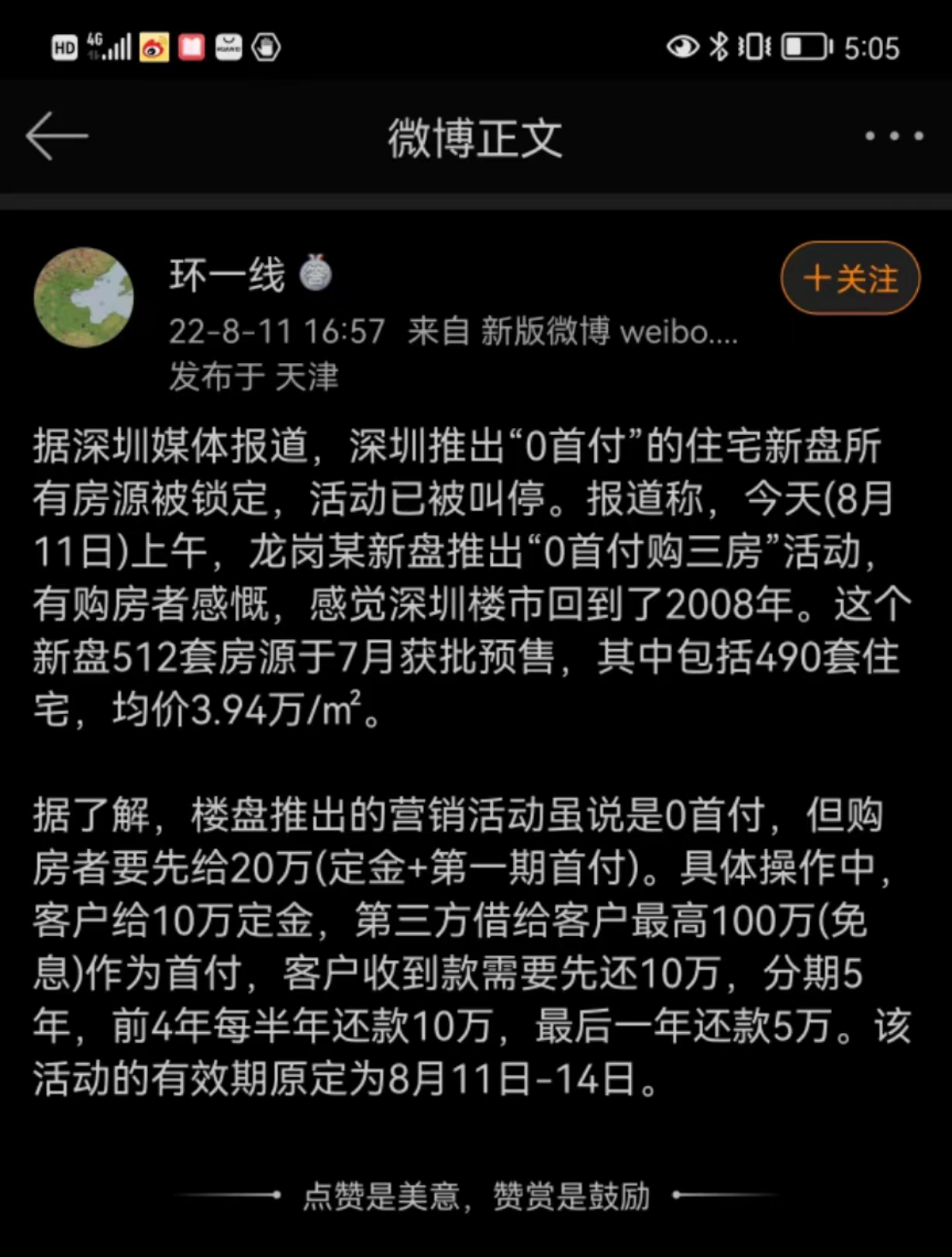952x1257 pixels.
Task: Follow 环一线 with the +关注 button
Action: (x=850, y=278)
